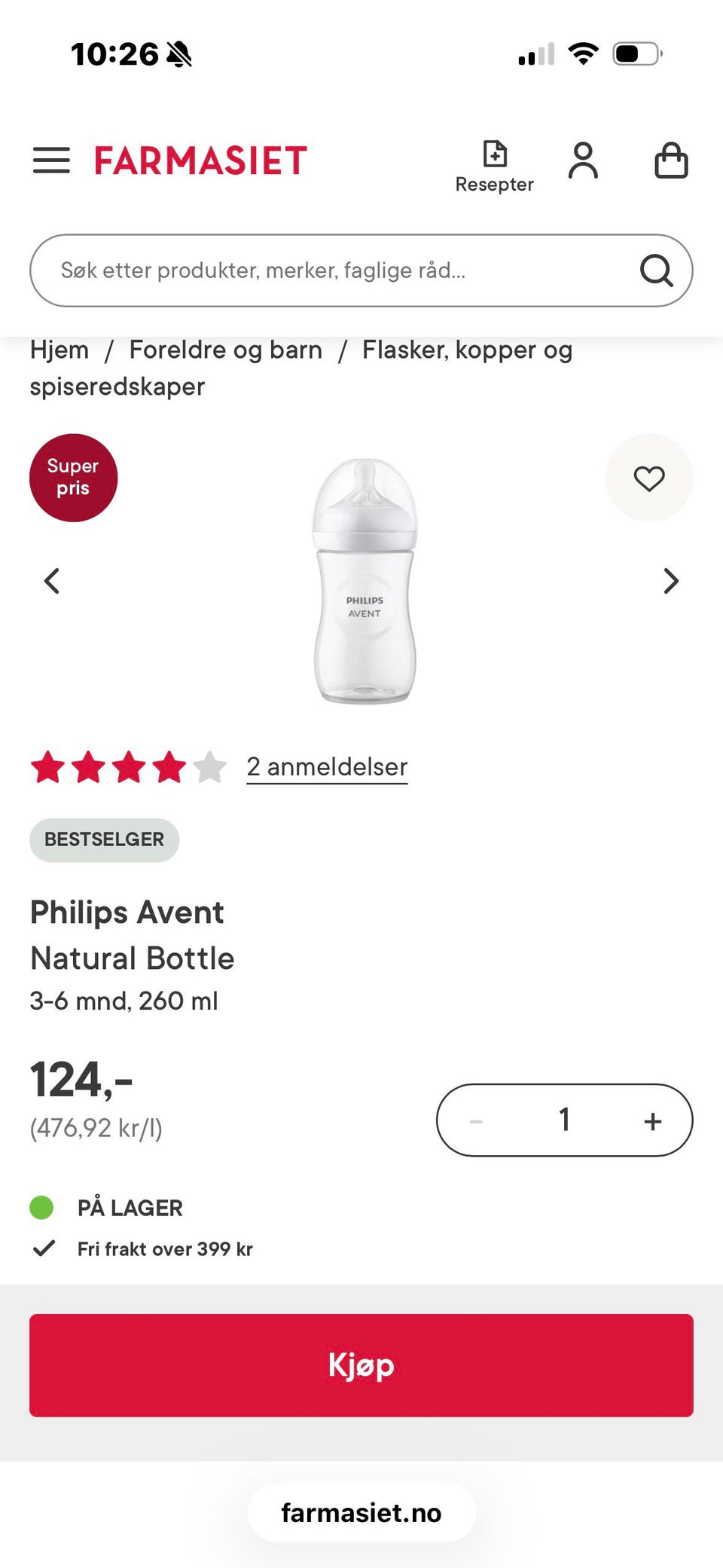
Task: Open the 2 anmeldelser reviews link
Action: coord(327,767)
